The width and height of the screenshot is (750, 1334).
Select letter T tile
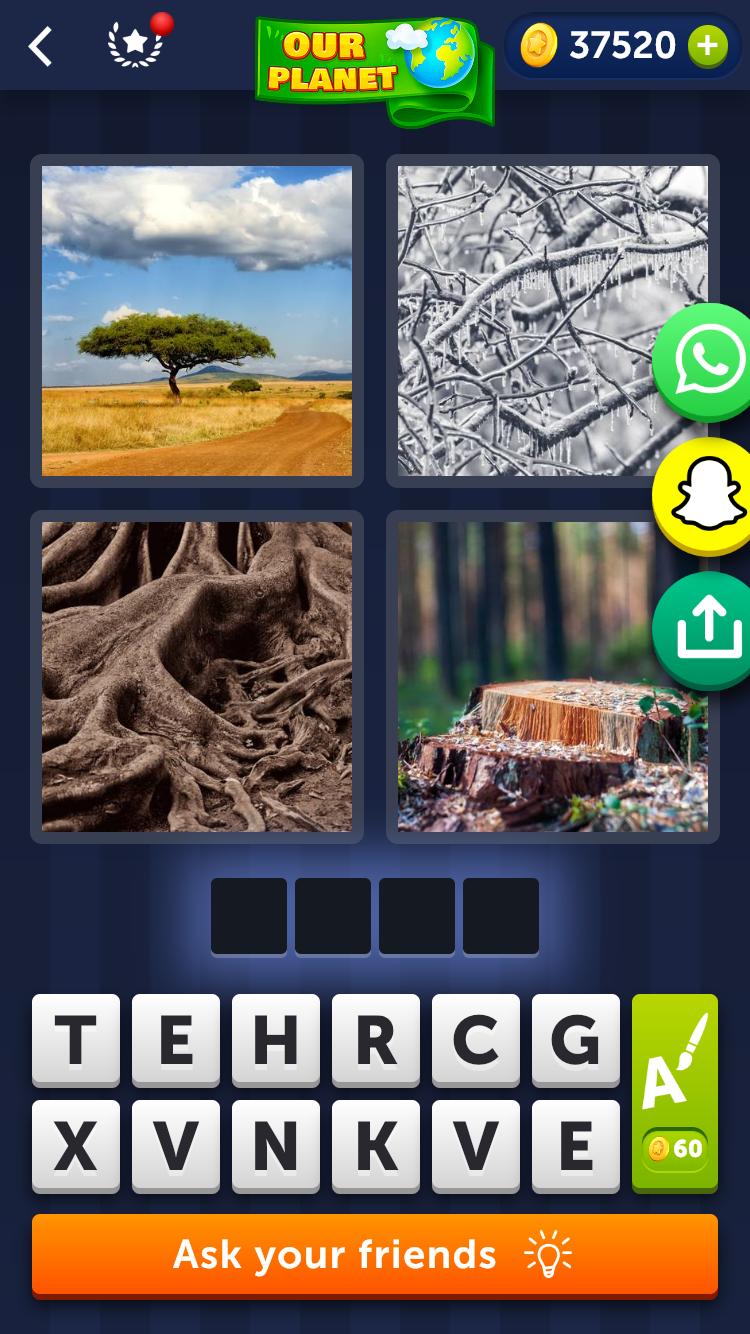tap(76, 1040)
